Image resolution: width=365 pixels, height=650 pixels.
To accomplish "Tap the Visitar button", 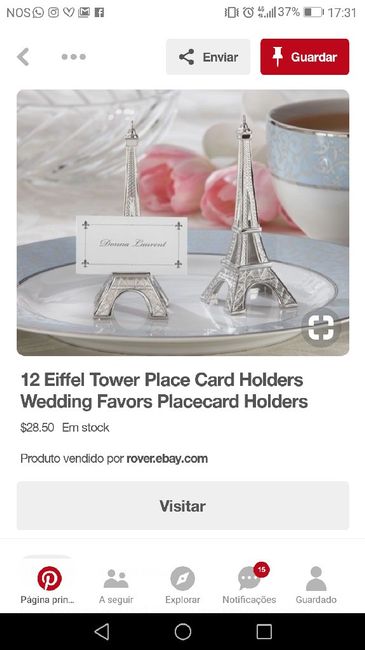I will point(183,506).
